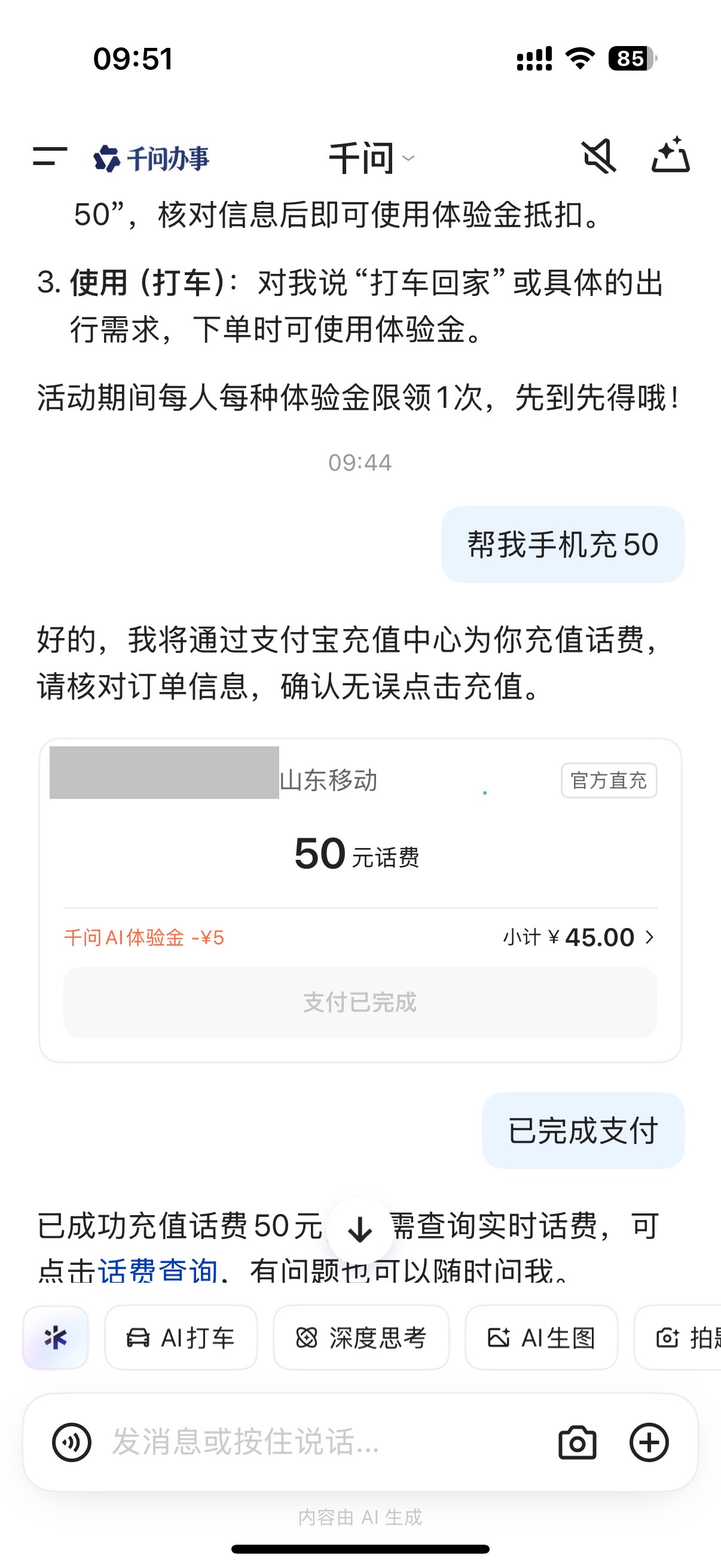Screen dimensions: 721x1568
Task: Start a new chat
Action: point(671,156)
